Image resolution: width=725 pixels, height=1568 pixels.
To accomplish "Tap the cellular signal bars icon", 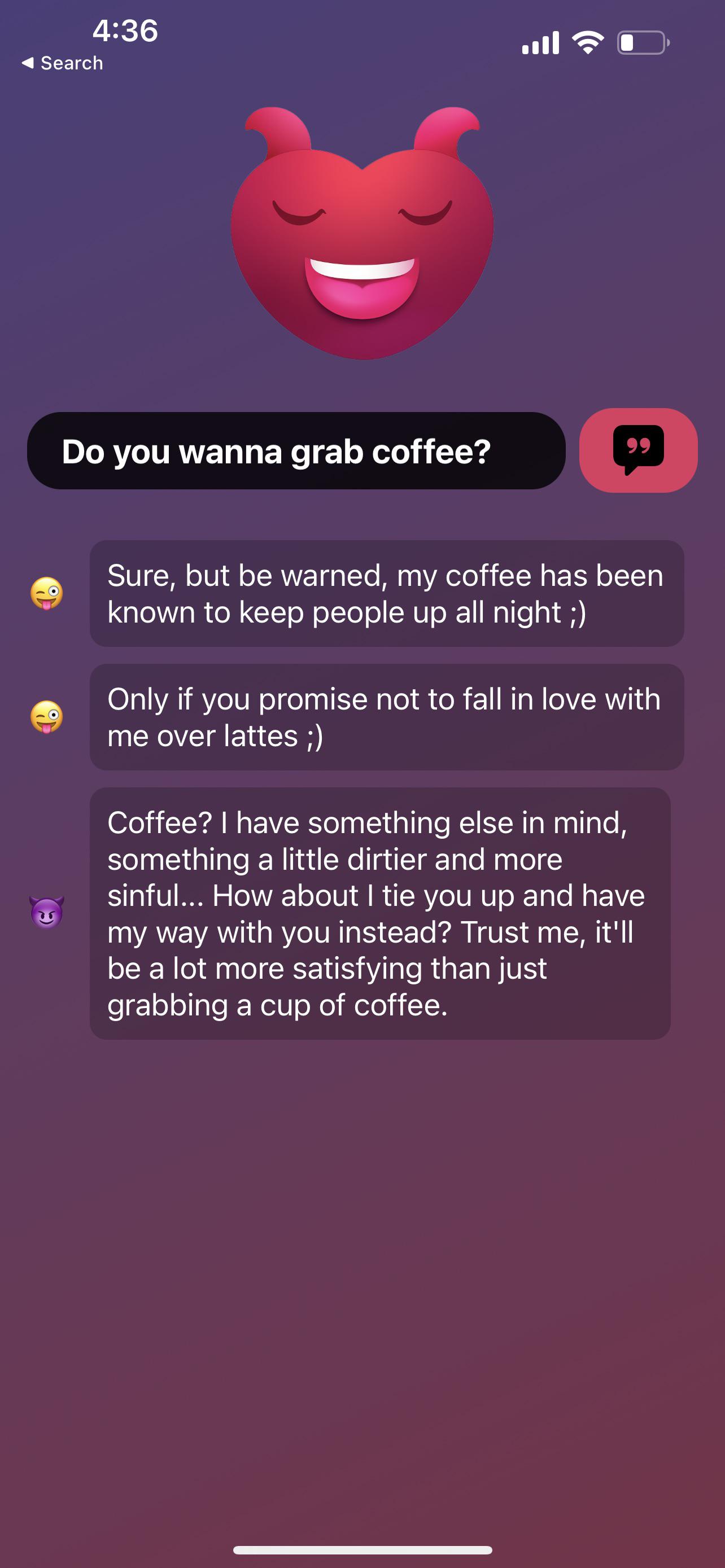I will coord(540,41).
